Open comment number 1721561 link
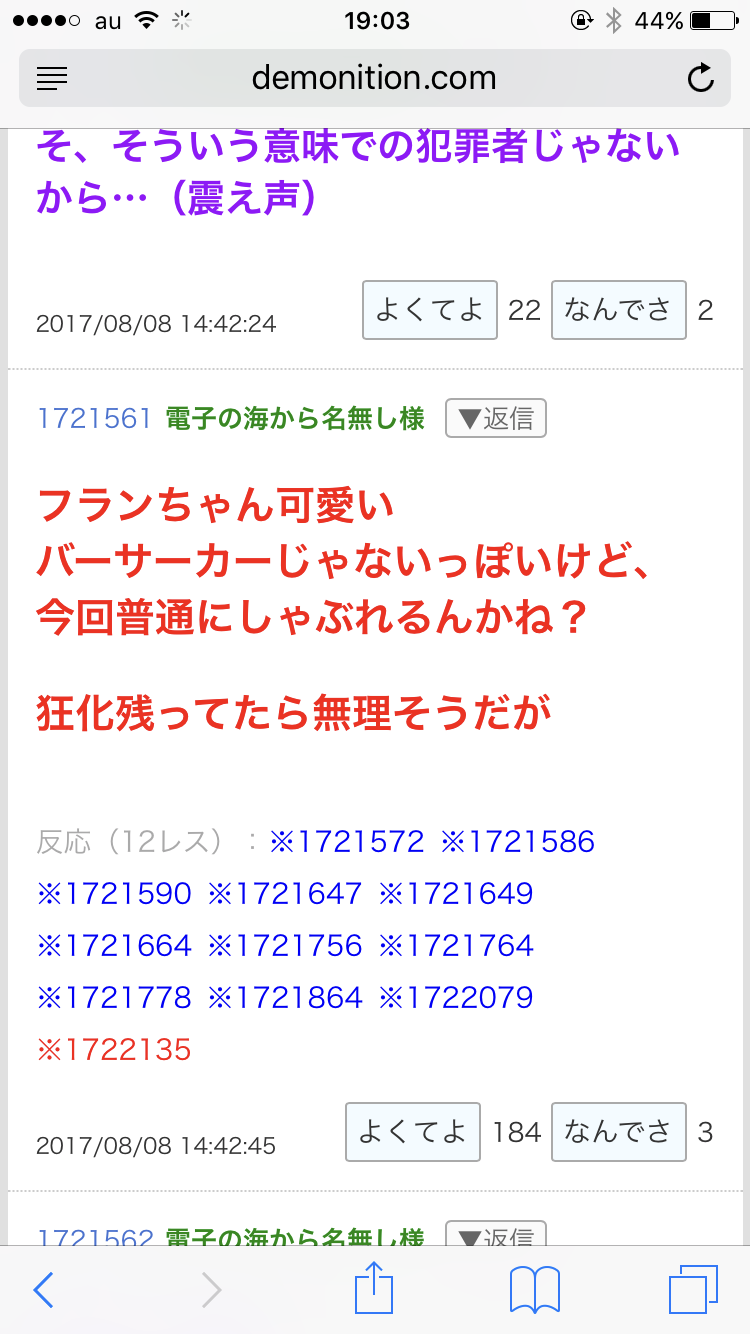Image resolution: width=750 pixels, height=1334 pixels. (x=94, y=418)
